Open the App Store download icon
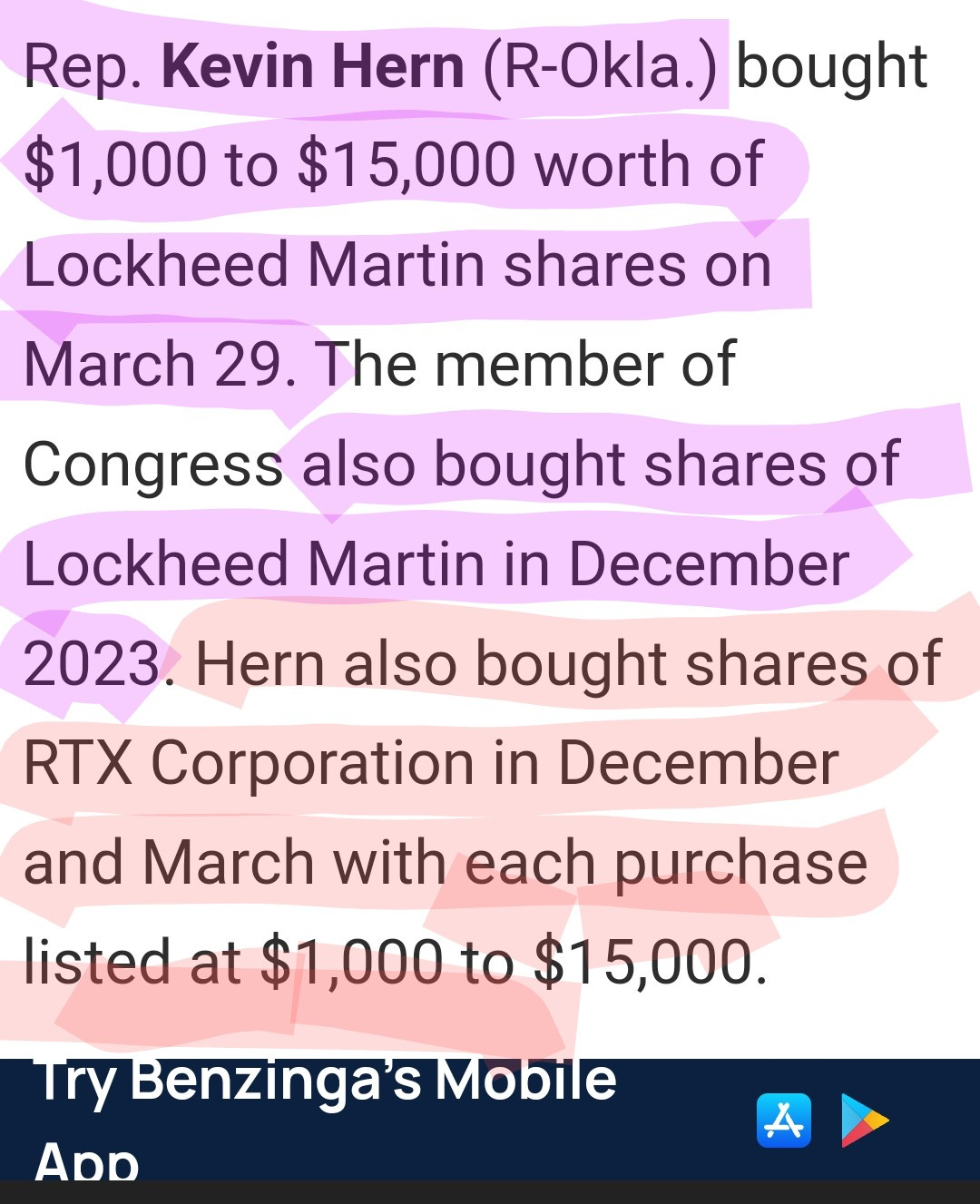The height and width of the screenshot is (1204, 980). (783, 1121)
